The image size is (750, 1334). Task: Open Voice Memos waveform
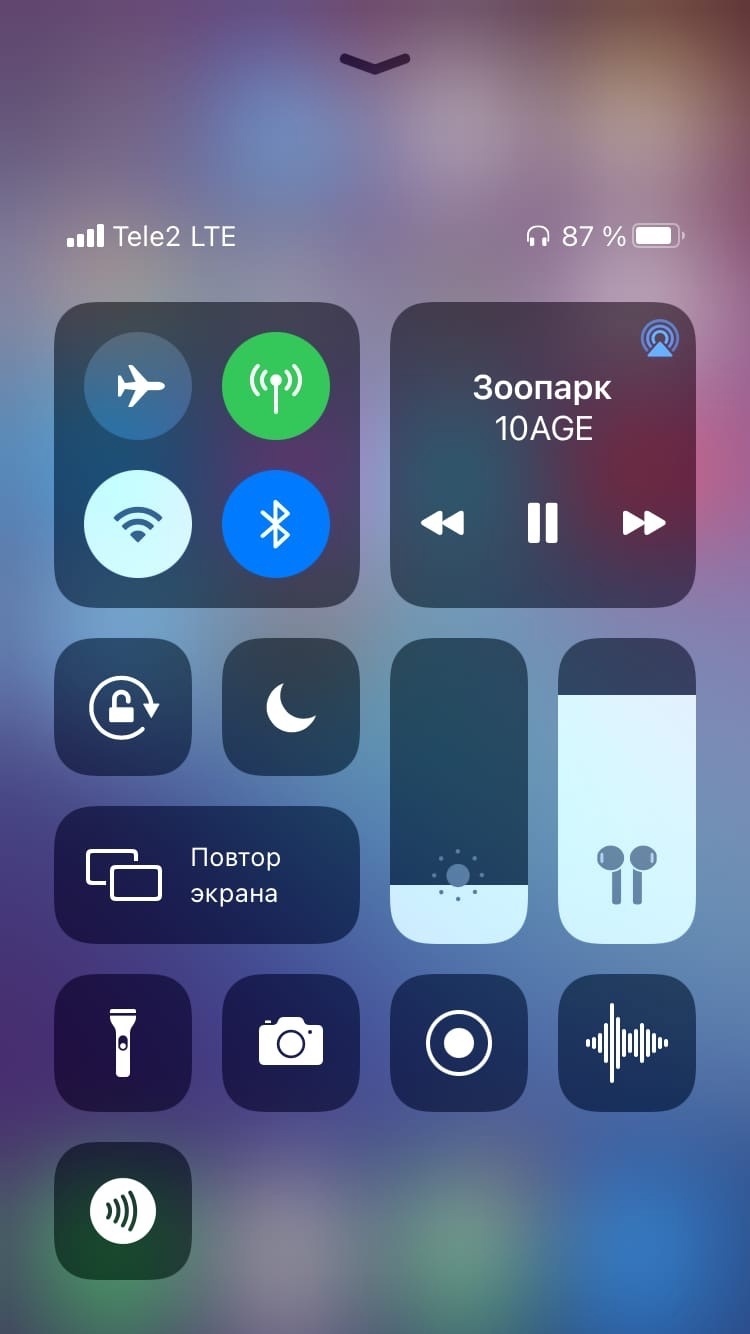(x=626, y=1042)
